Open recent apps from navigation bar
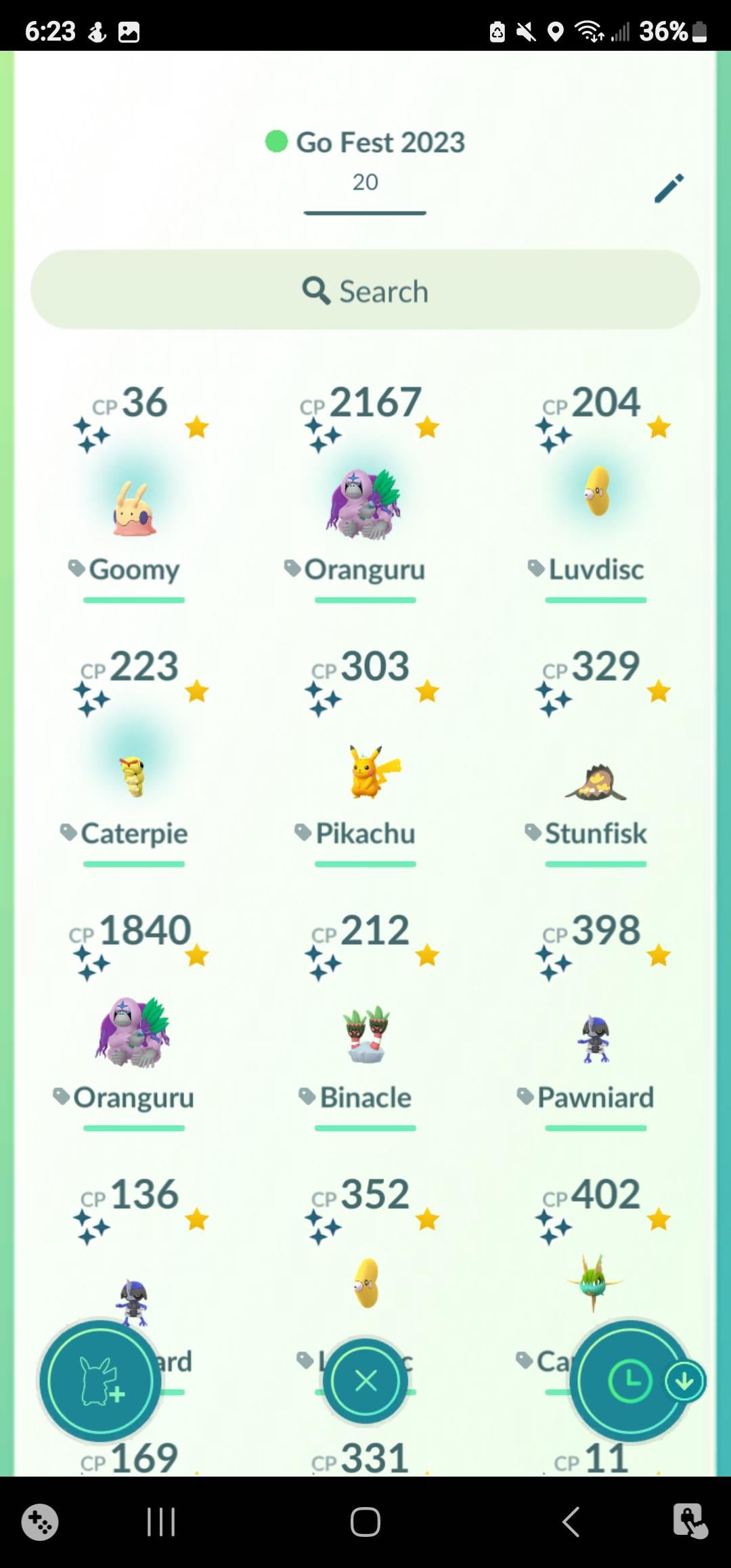 click(161, 1522)
